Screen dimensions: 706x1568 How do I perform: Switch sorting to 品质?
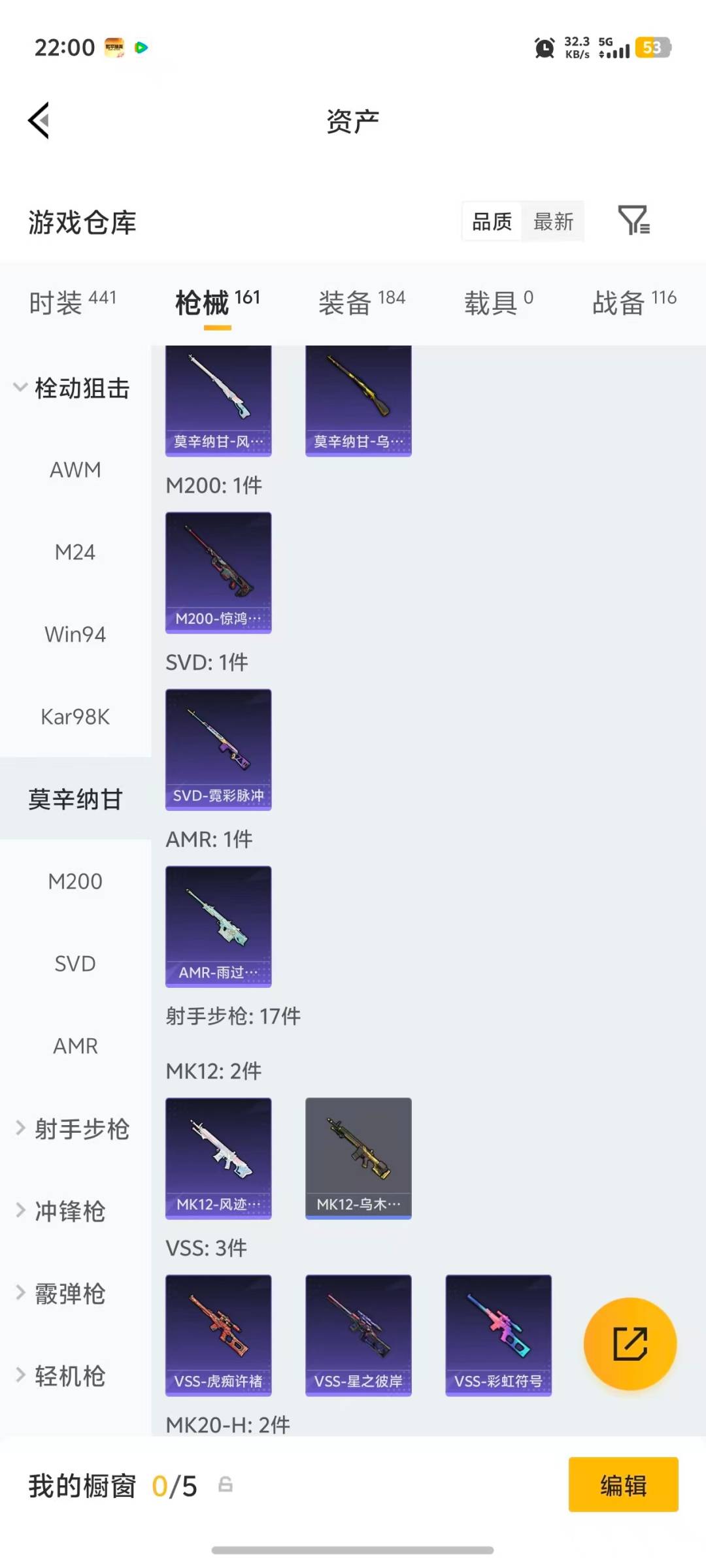[490, 222]
